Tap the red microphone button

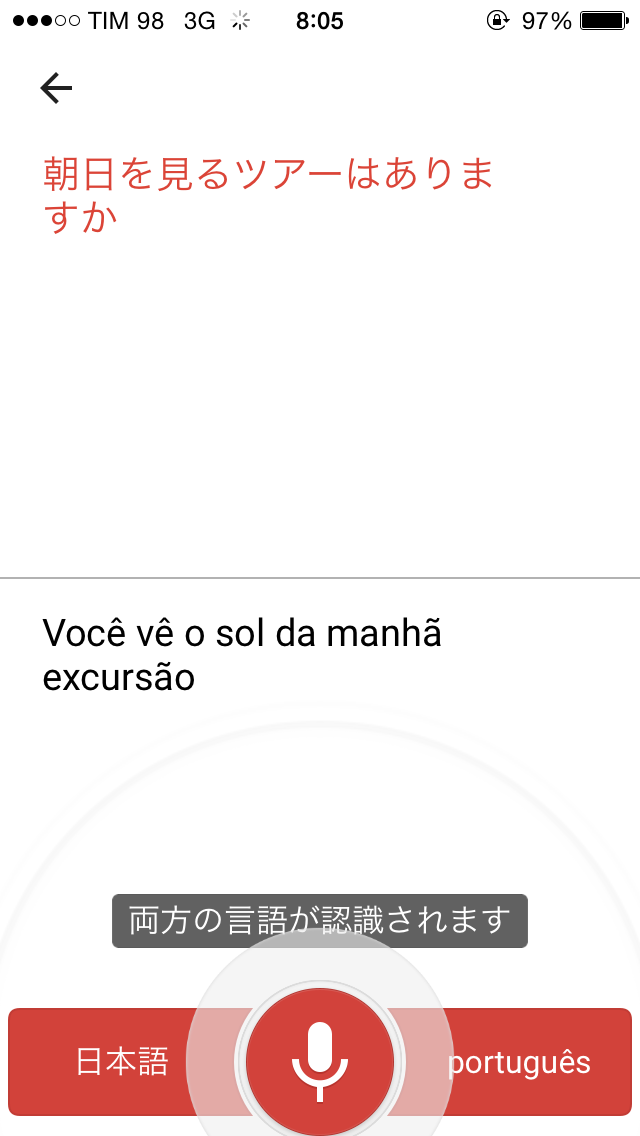tap(320, 1062)
